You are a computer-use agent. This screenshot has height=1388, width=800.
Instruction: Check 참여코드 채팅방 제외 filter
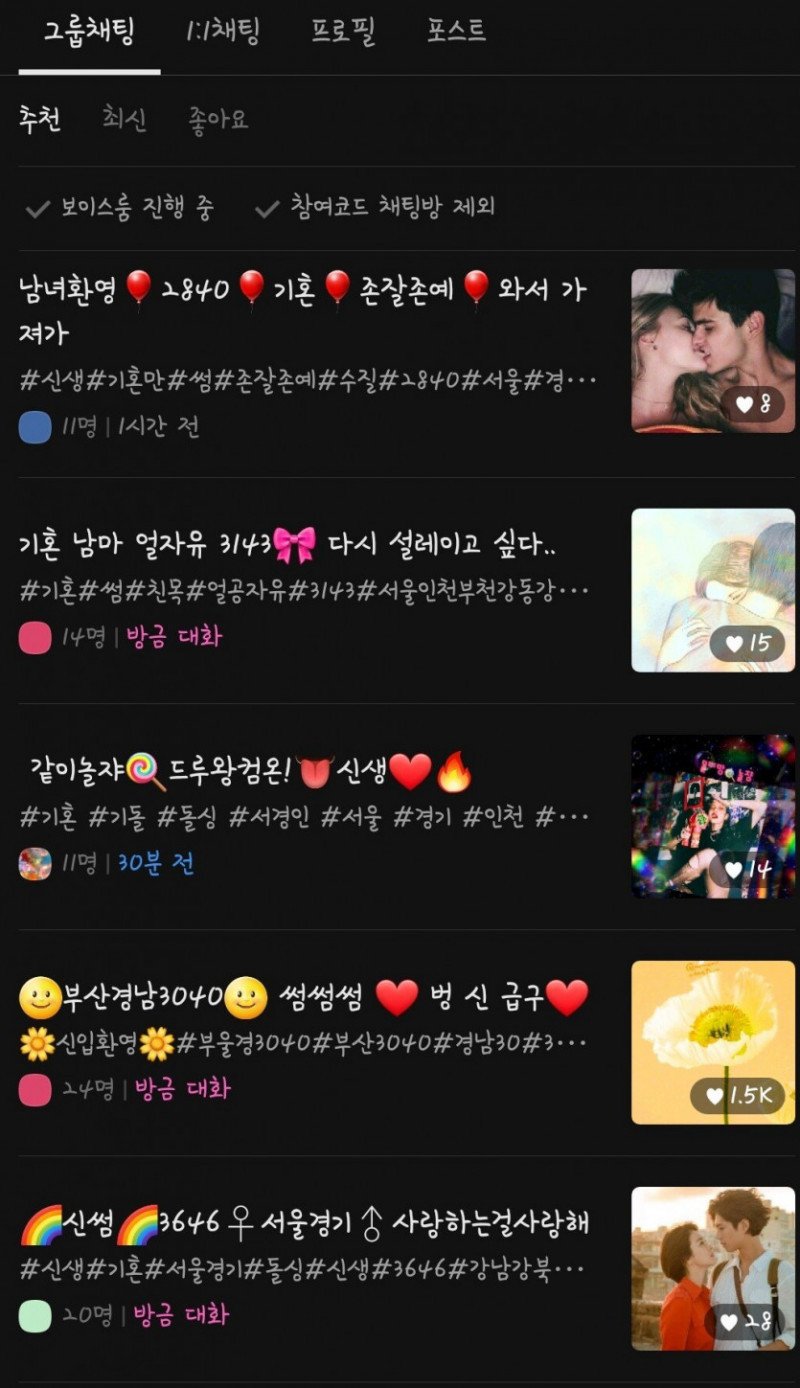pyautogui.click(x=376, y=208)
